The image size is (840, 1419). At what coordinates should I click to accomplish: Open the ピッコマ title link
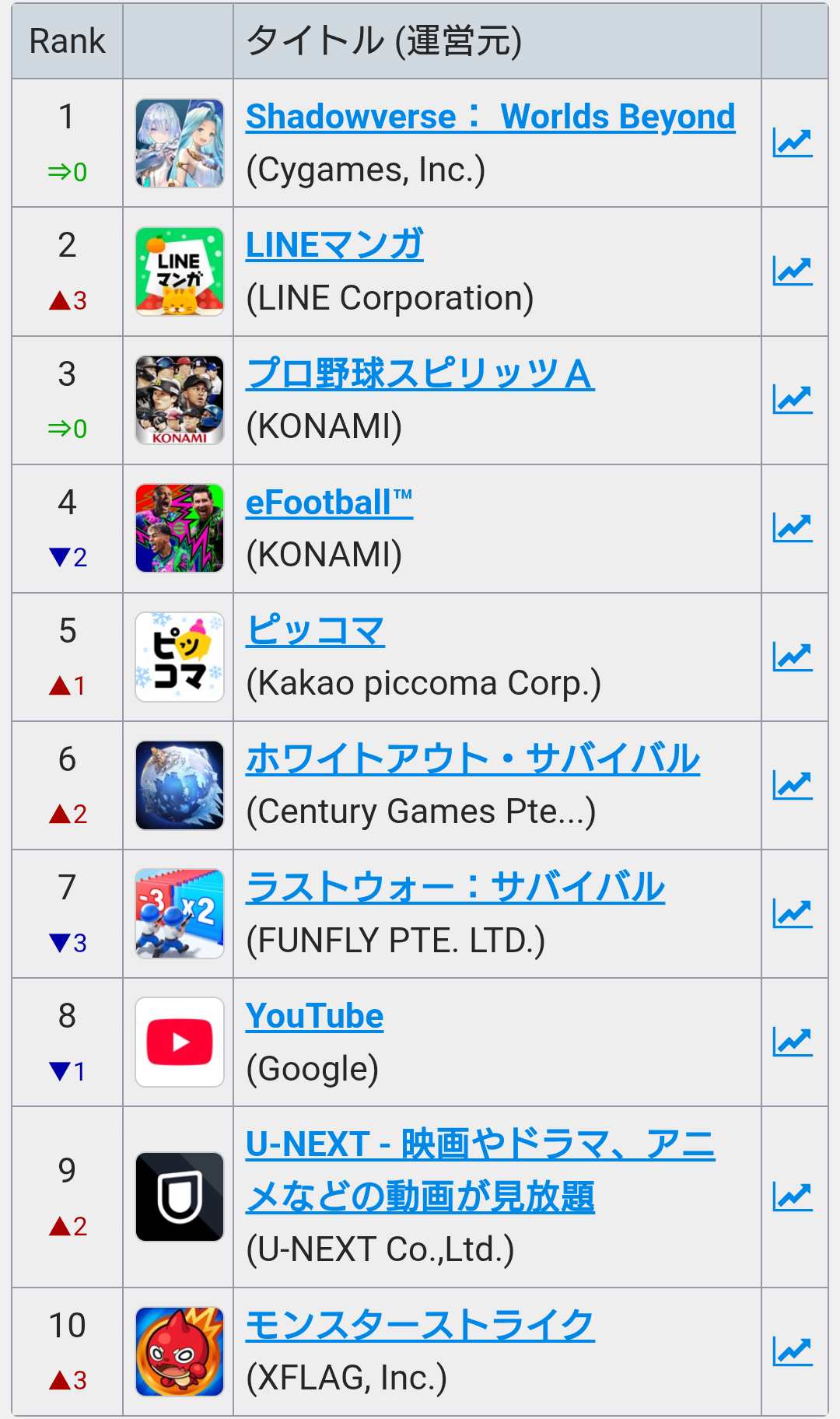(315, 631)
